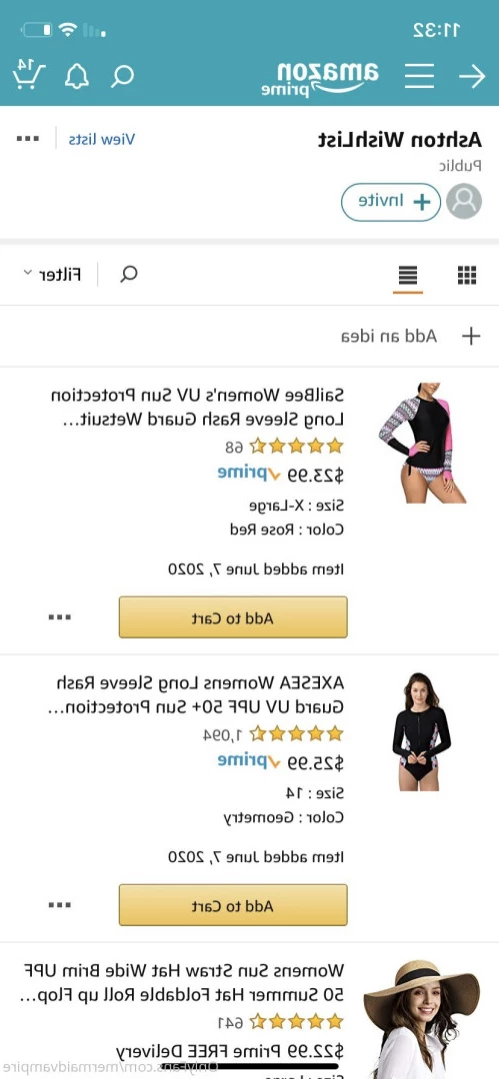The image size is (499, 1079).
Task: Go back with the header arrow
Action: pyautogui.click(x=472, y=76)
